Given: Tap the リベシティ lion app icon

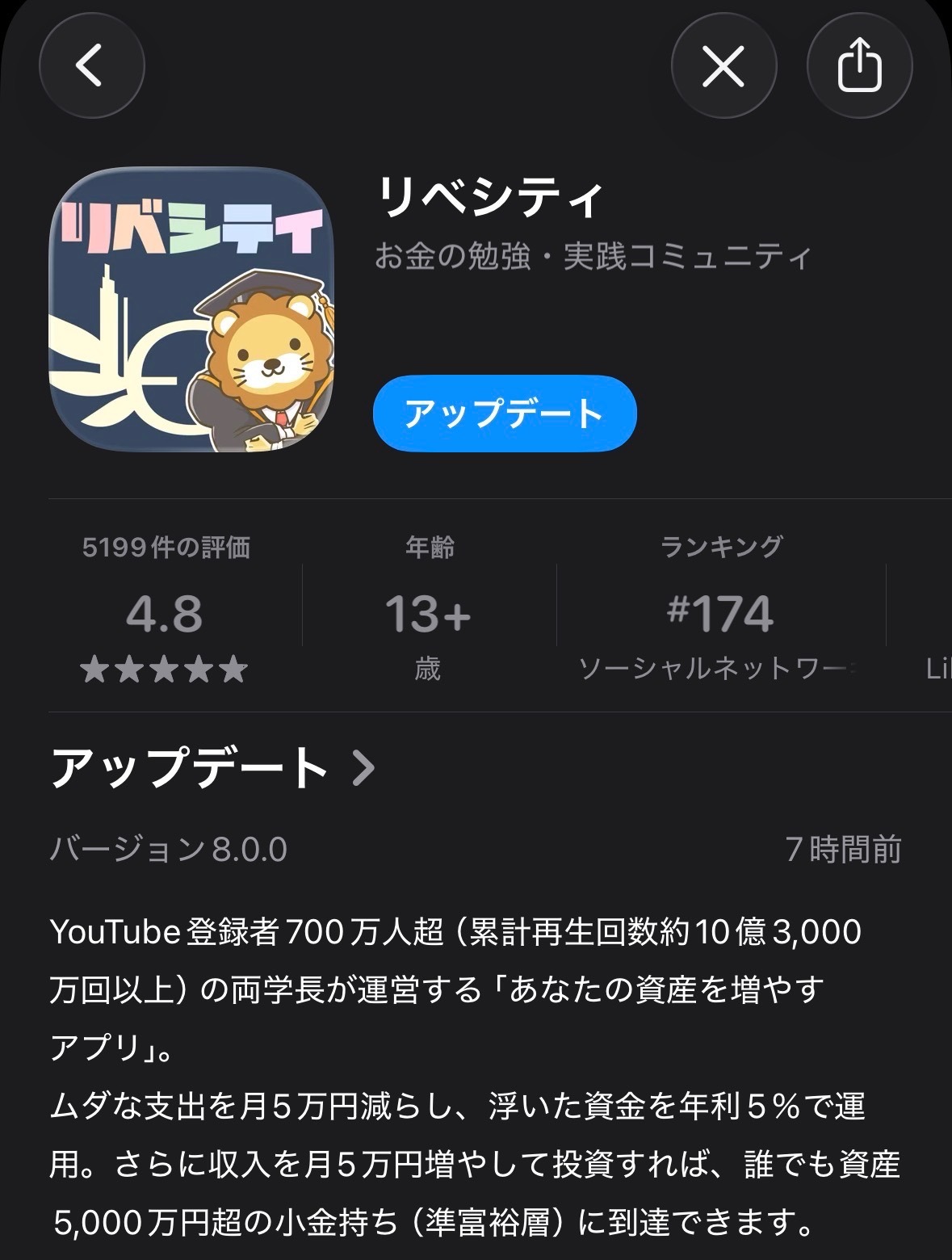Looking at the screenshot, I should coord(194,311).
